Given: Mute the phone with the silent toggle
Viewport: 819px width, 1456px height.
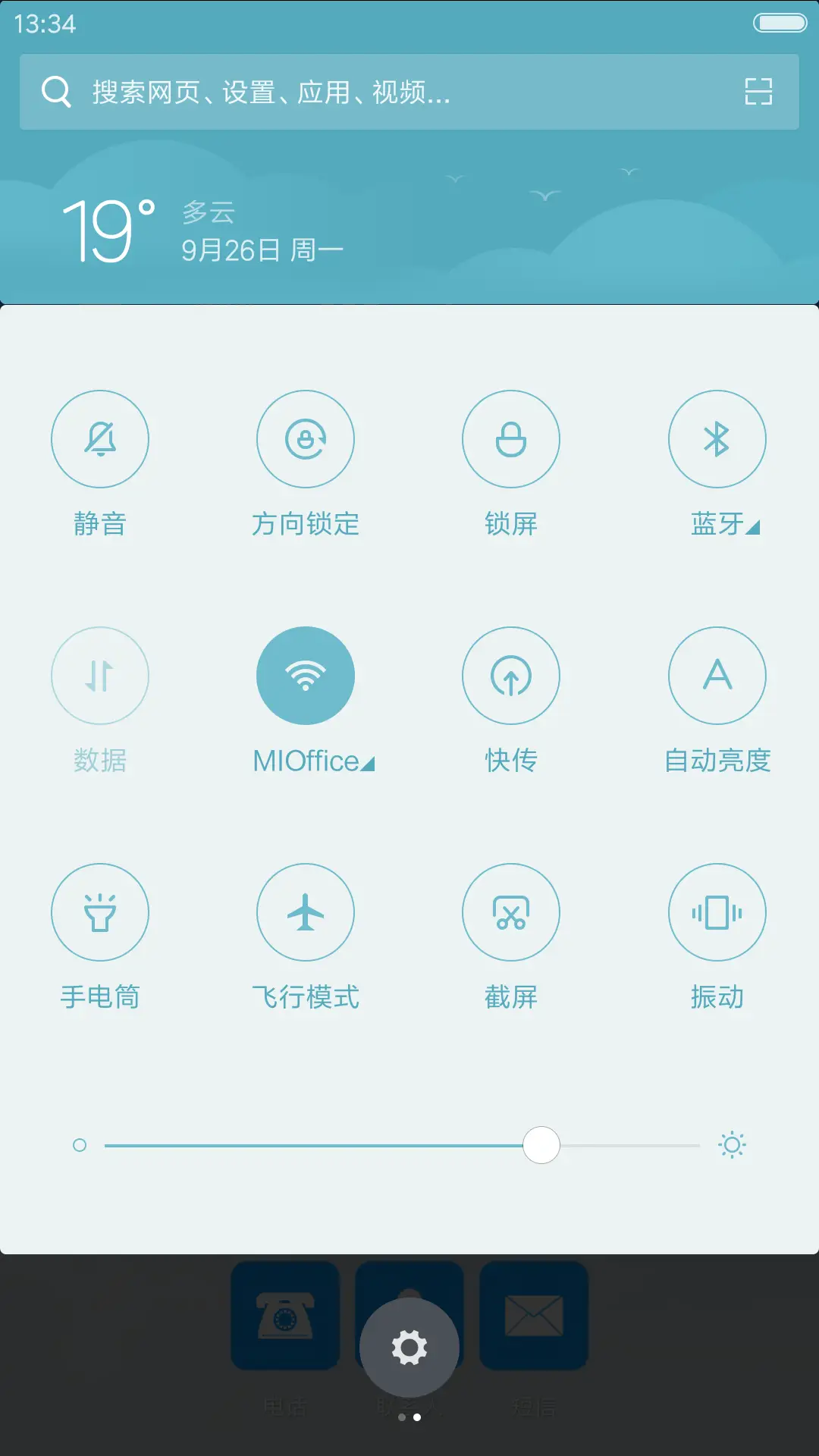Looking at the screenshot, I should [99, 439].
